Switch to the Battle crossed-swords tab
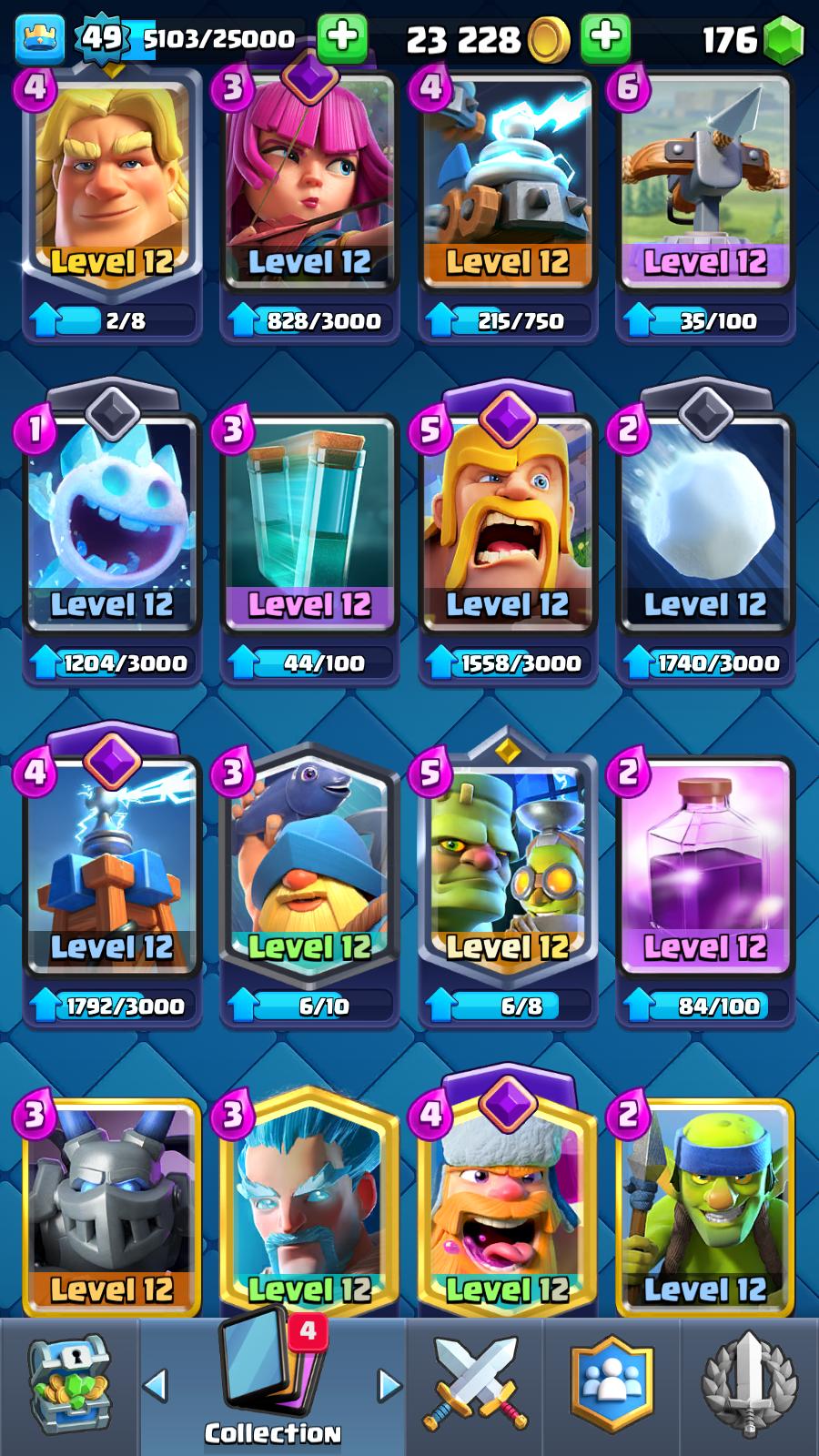819x1456 pixels. point(475,1385)
